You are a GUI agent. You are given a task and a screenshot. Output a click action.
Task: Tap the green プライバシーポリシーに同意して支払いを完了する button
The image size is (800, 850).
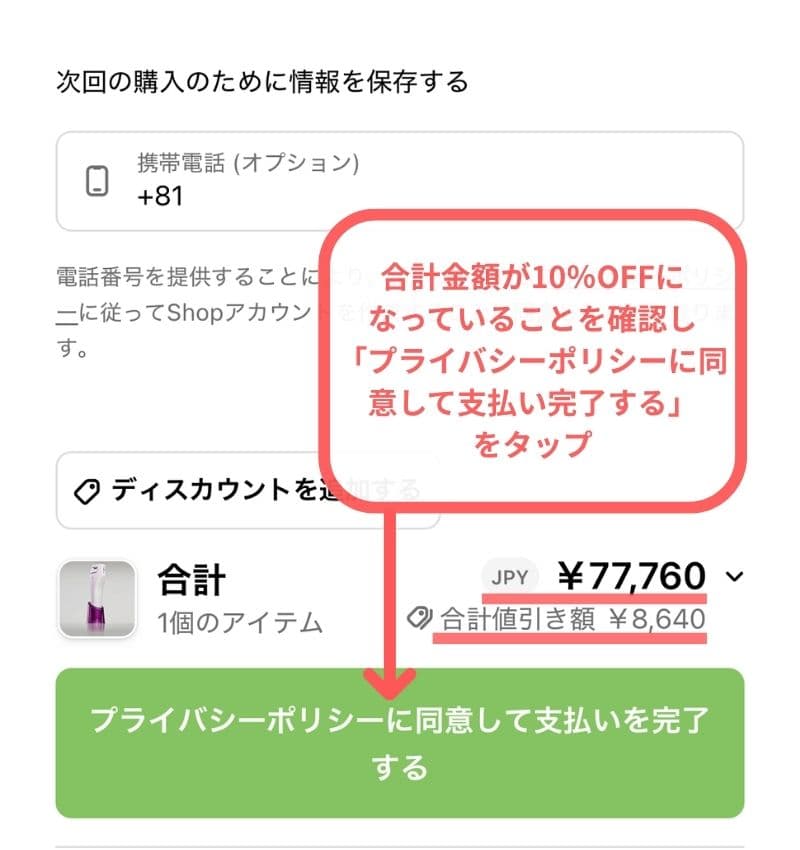point(400,740)
